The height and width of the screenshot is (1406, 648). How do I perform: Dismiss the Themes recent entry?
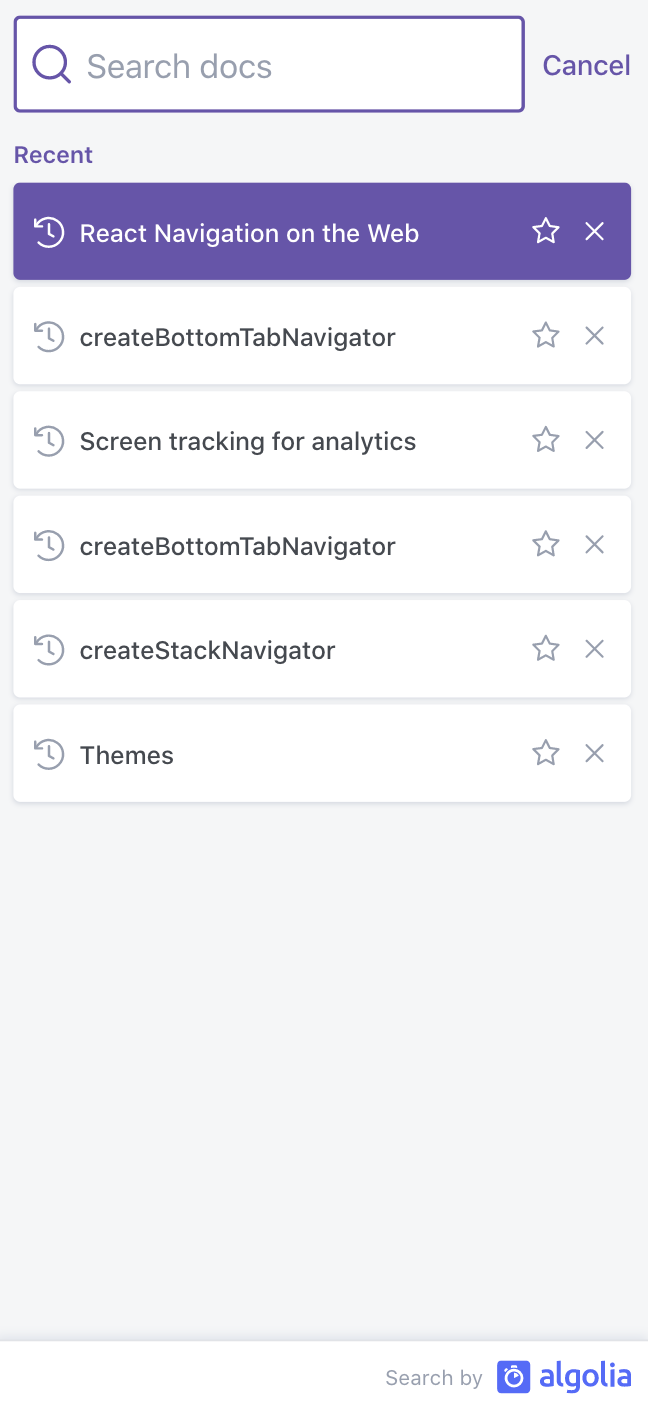tap(594, 753)
